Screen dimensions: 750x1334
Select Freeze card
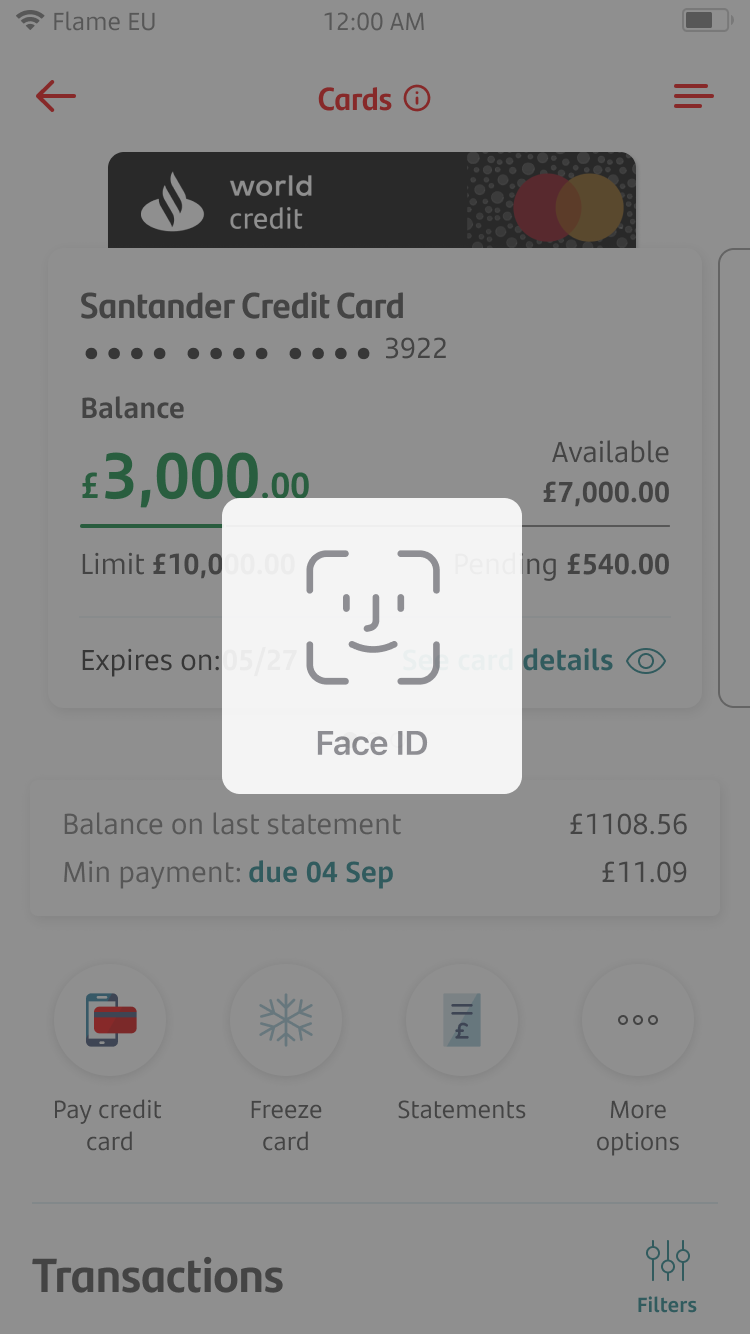pyautogui.click(x=286, y=1021)
